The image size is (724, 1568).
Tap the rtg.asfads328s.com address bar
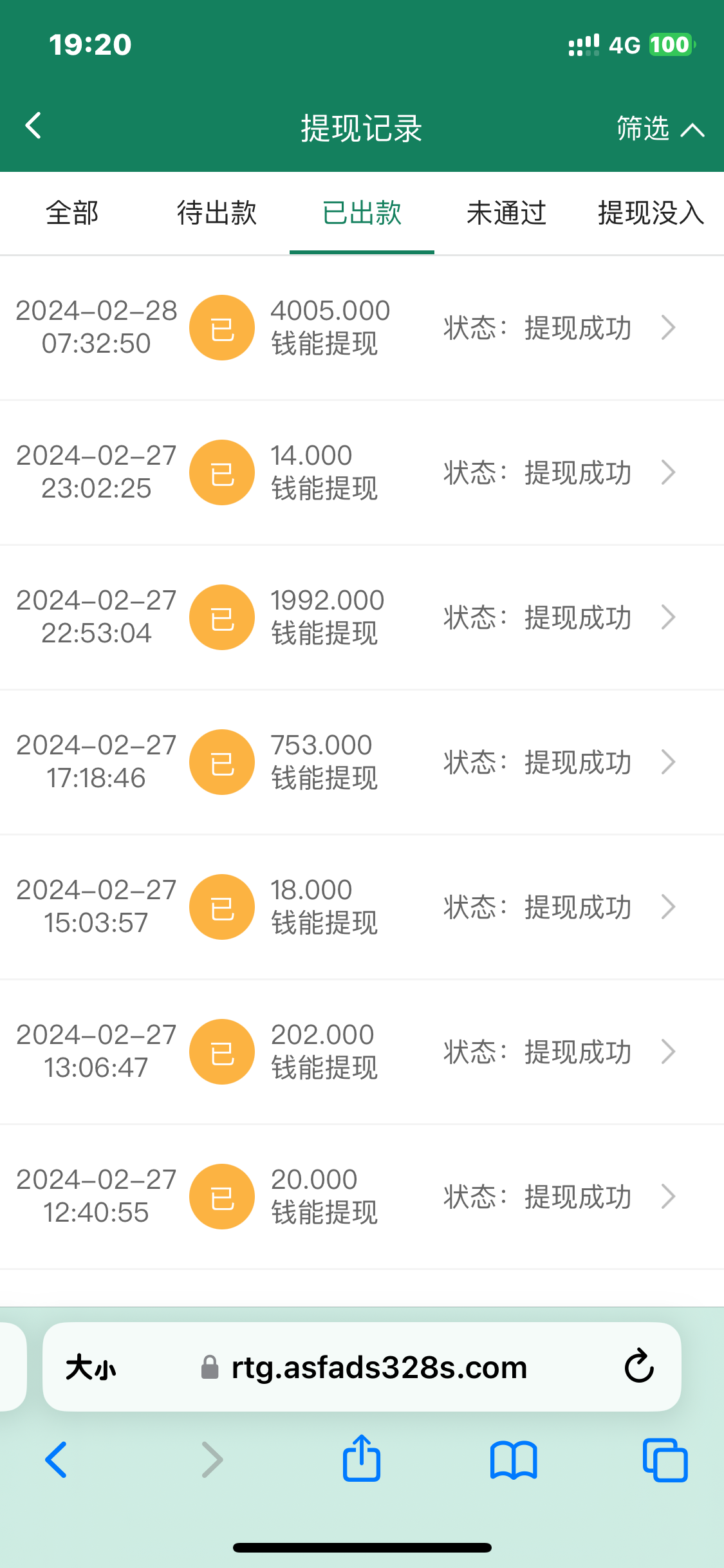[378, 1367]
